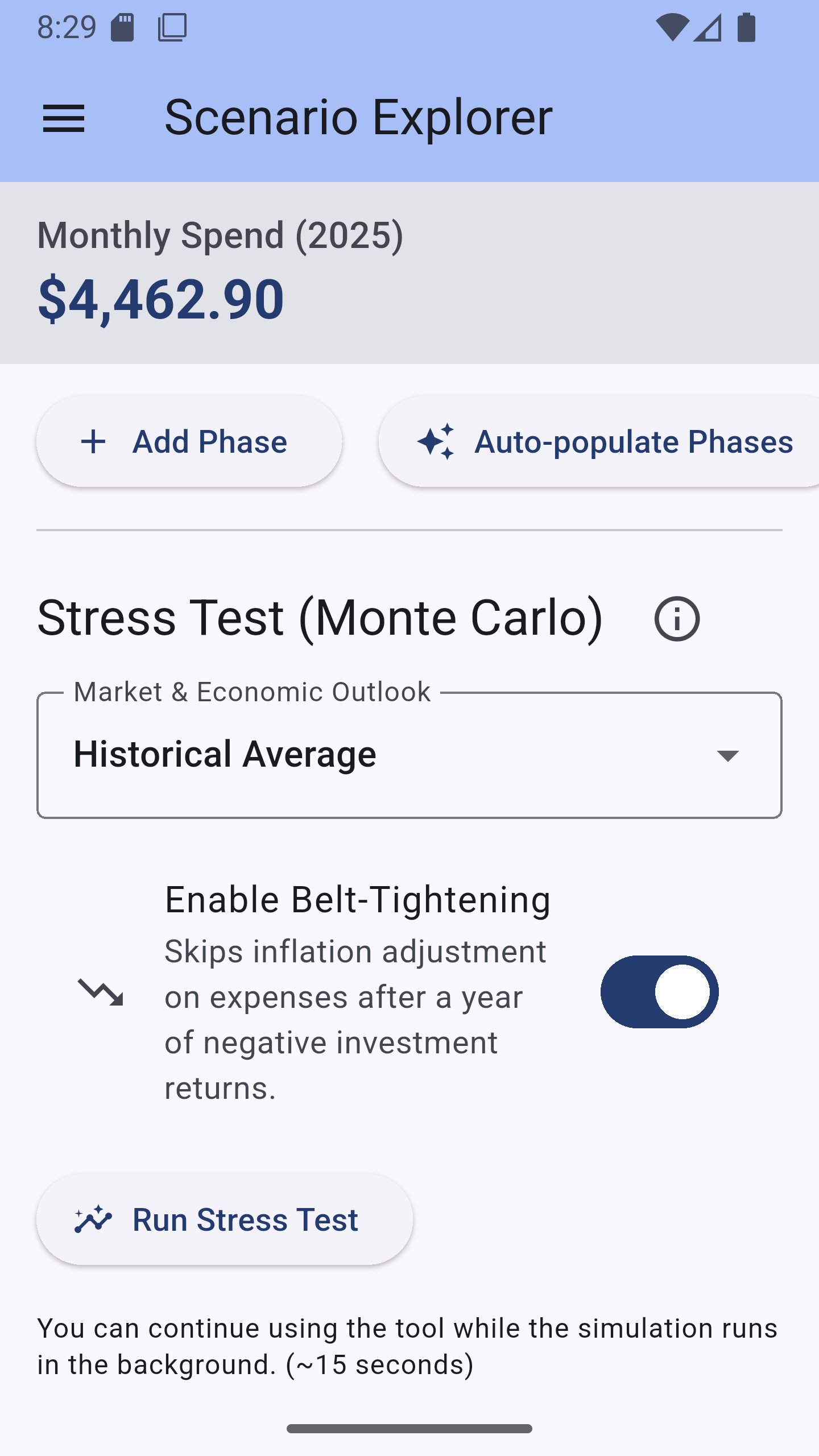Viewport: 819px width, 1456px height.
Task: Click the plus icon on Add Phase
Action: (94, 442)
